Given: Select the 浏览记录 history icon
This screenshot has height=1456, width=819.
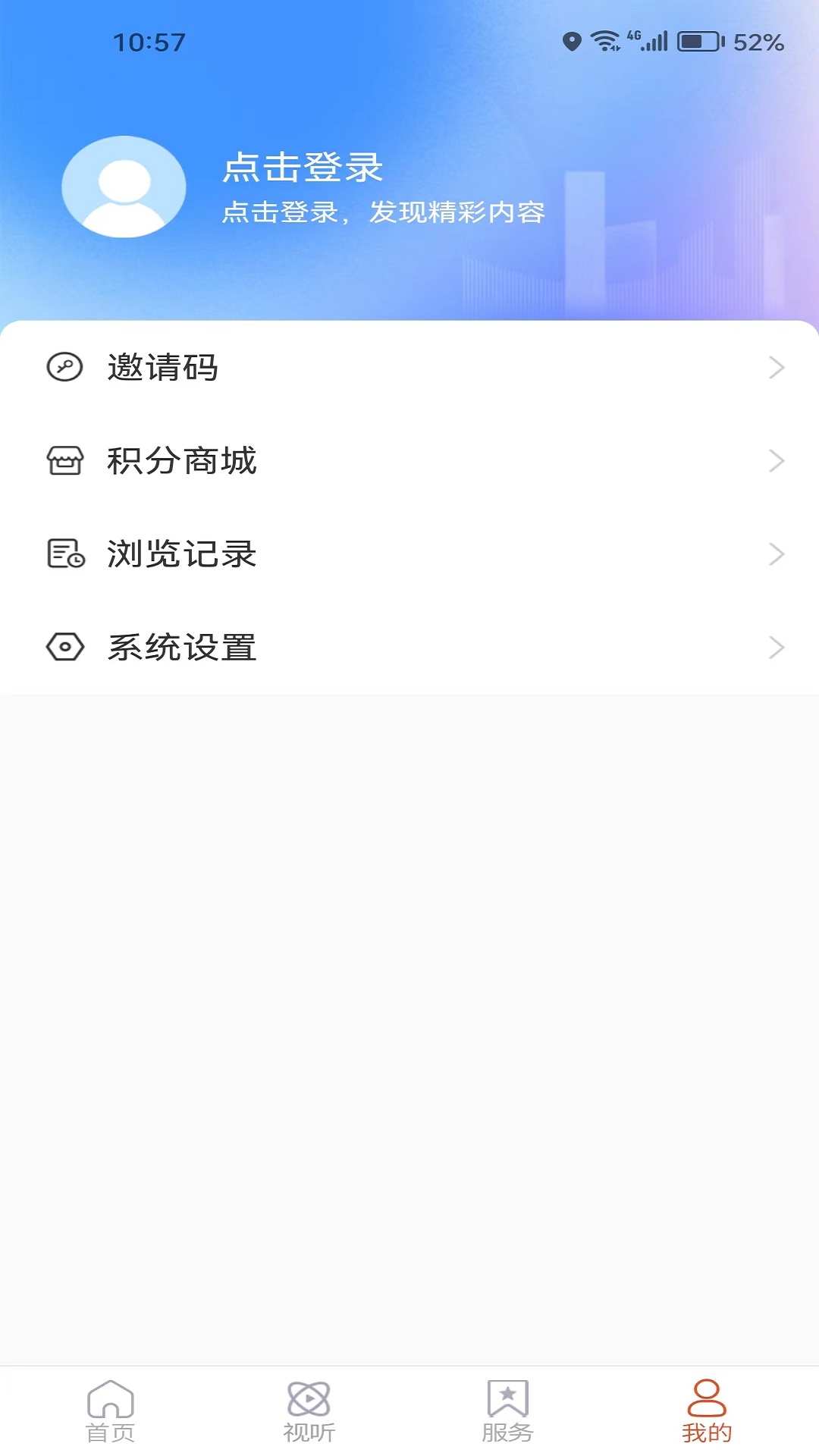Looking at the screenshot, I should pyautogui.click(x=64, y=554).
